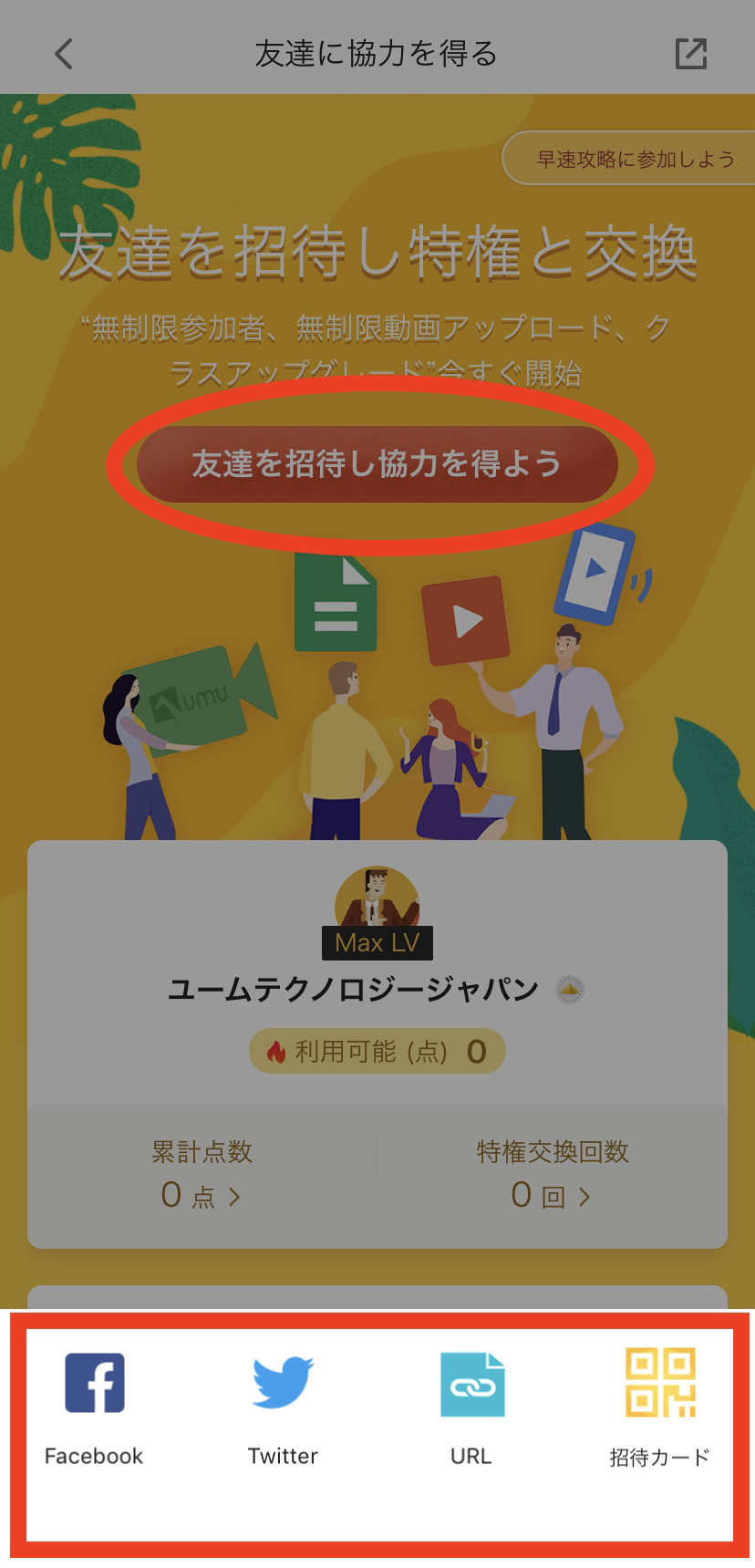755x1568 pixels.
Task: Tap the 早速攻略に参加しよう button
Action: click(634, 159)
